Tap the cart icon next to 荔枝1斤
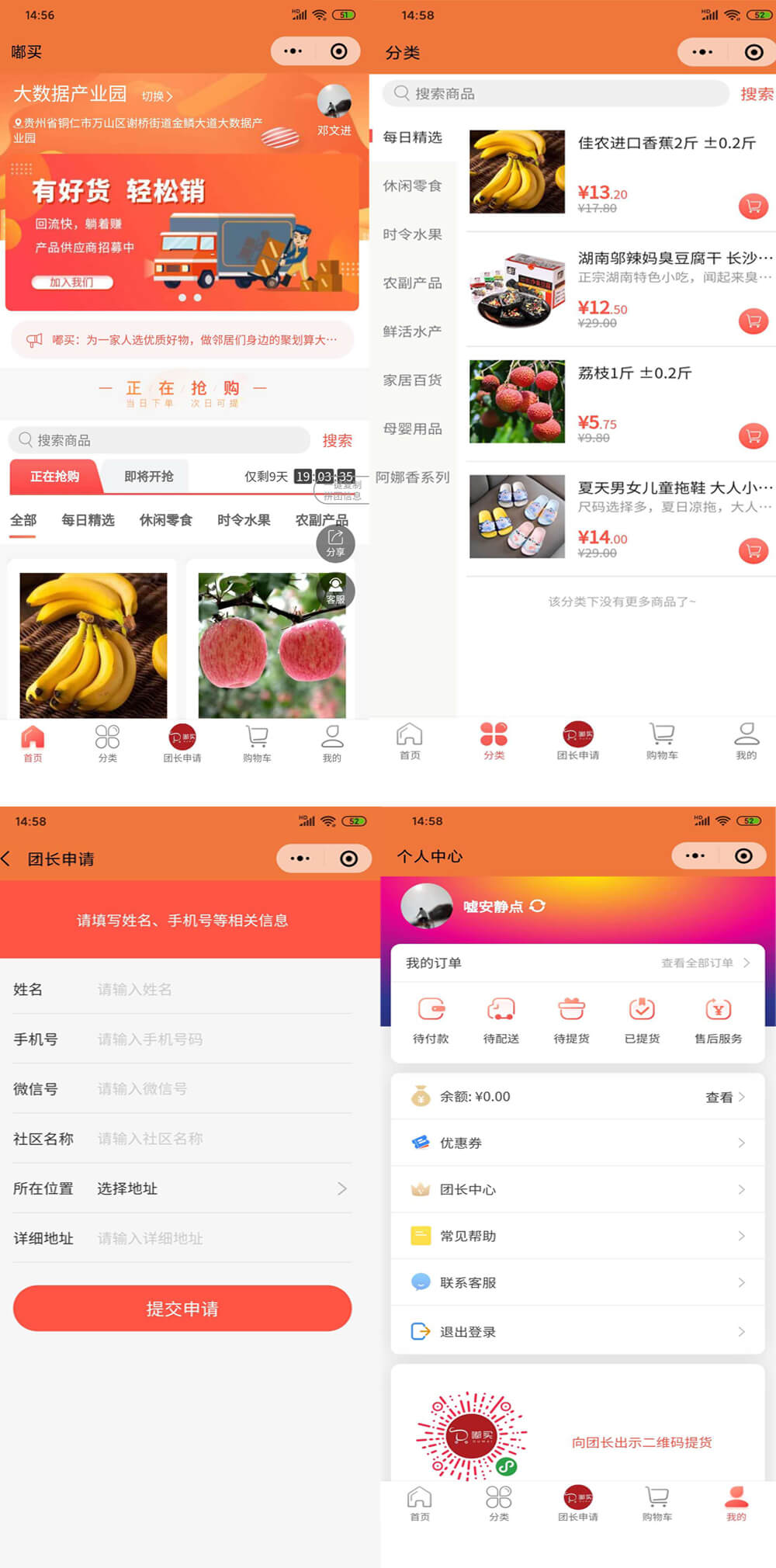Screen dimensions: 776x1568 pos(752,435)
